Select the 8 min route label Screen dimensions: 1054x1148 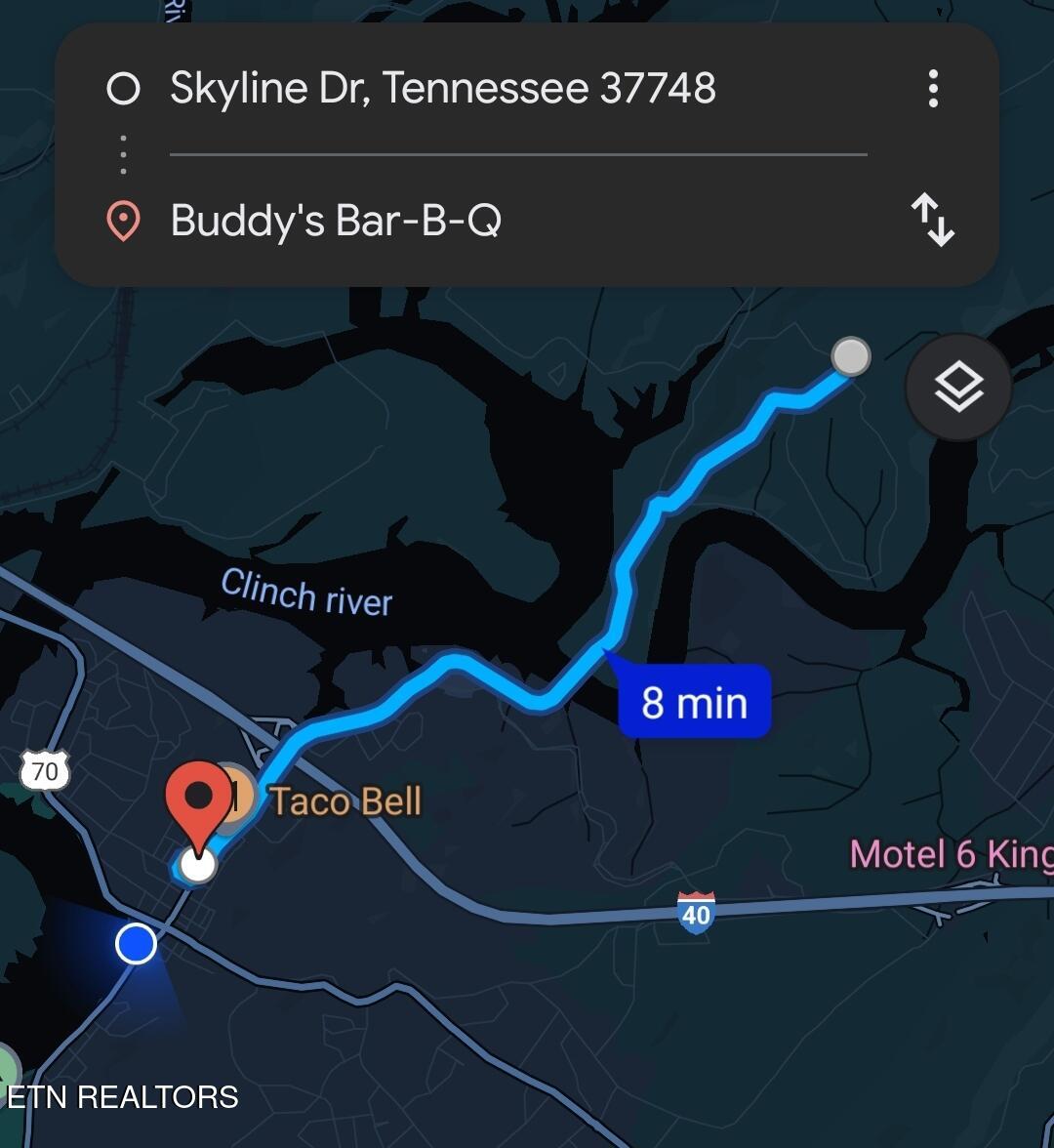click(x=694, y=702)
